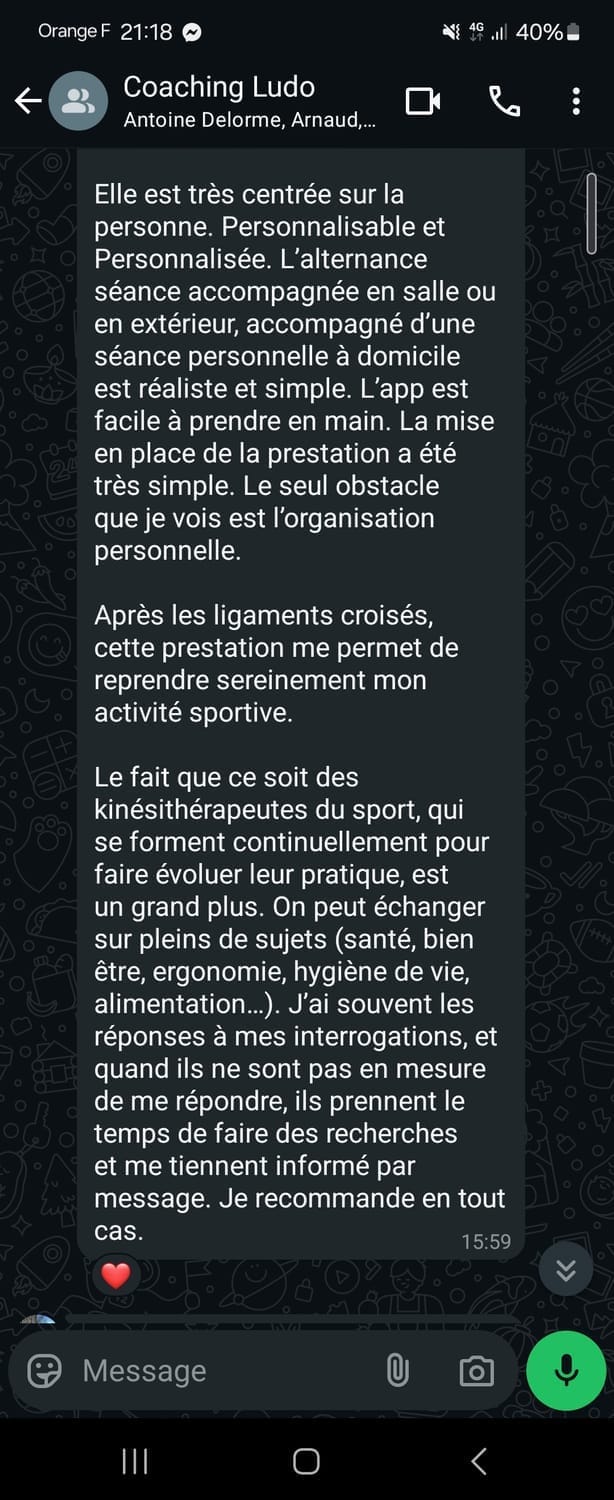The image size is (614, 1500).
Task: Go back from the Coaching Ludo chat
Action: tap(27, 101)
